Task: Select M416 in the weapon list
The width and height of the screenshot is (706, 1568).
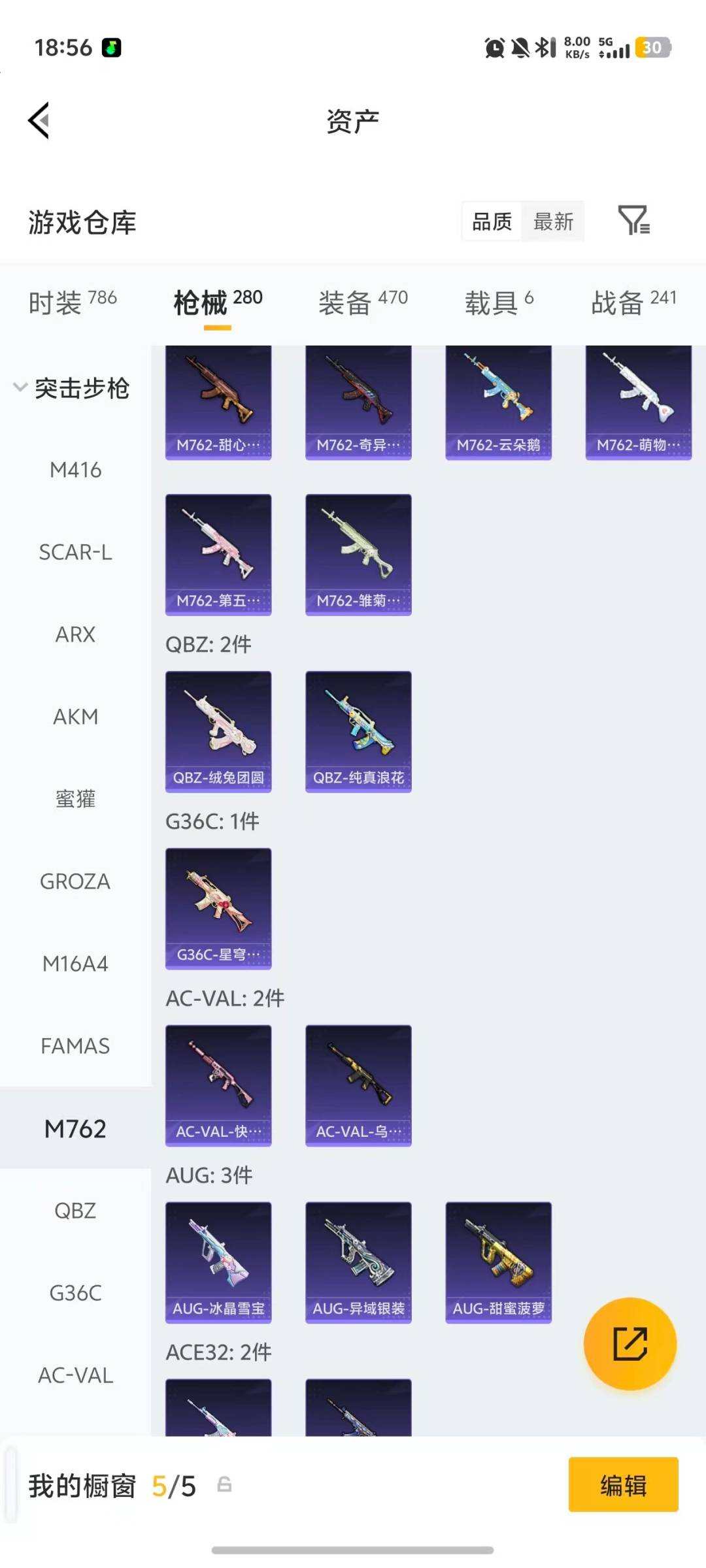Action: 75,470
